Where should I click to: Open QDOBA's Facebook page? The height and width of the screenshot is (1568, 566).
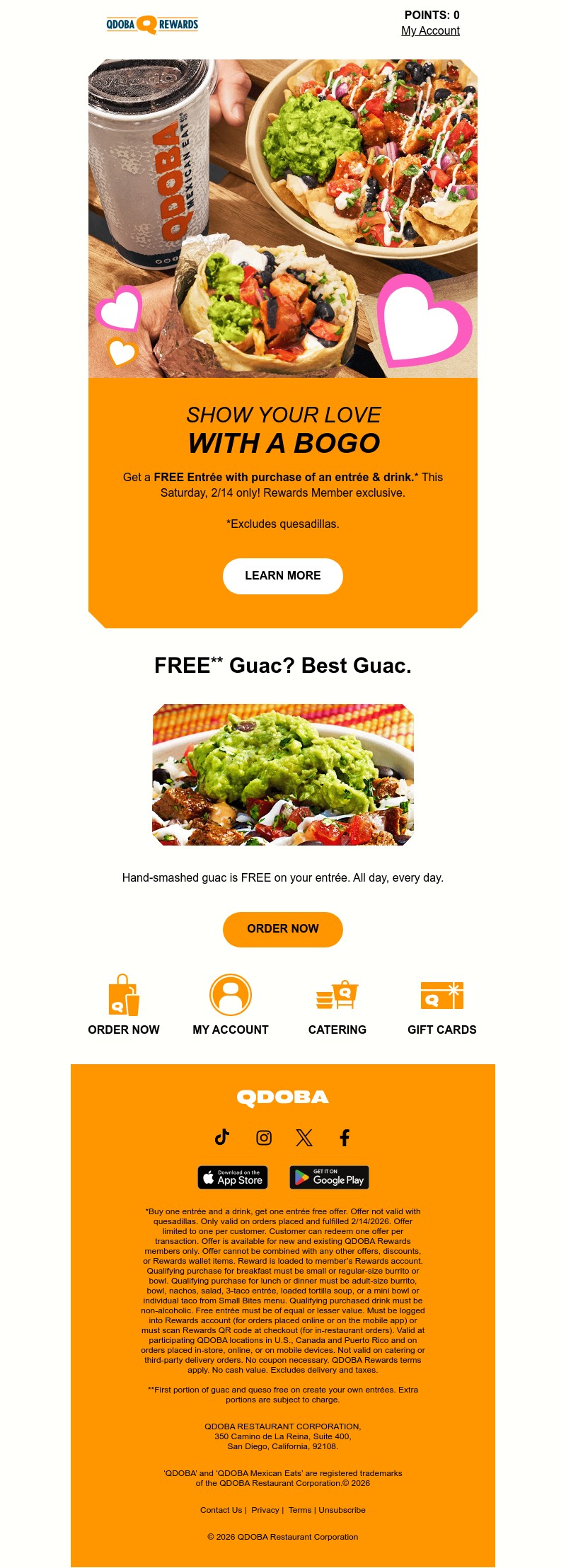pyautogui.click(x=345, y=1138)
